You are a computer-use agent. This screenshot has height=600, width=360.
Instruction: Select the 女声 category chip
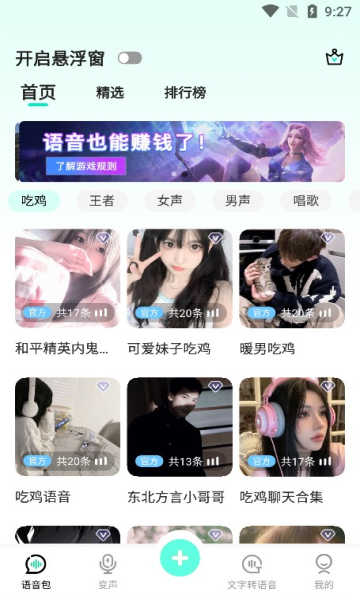coord(170,201)
